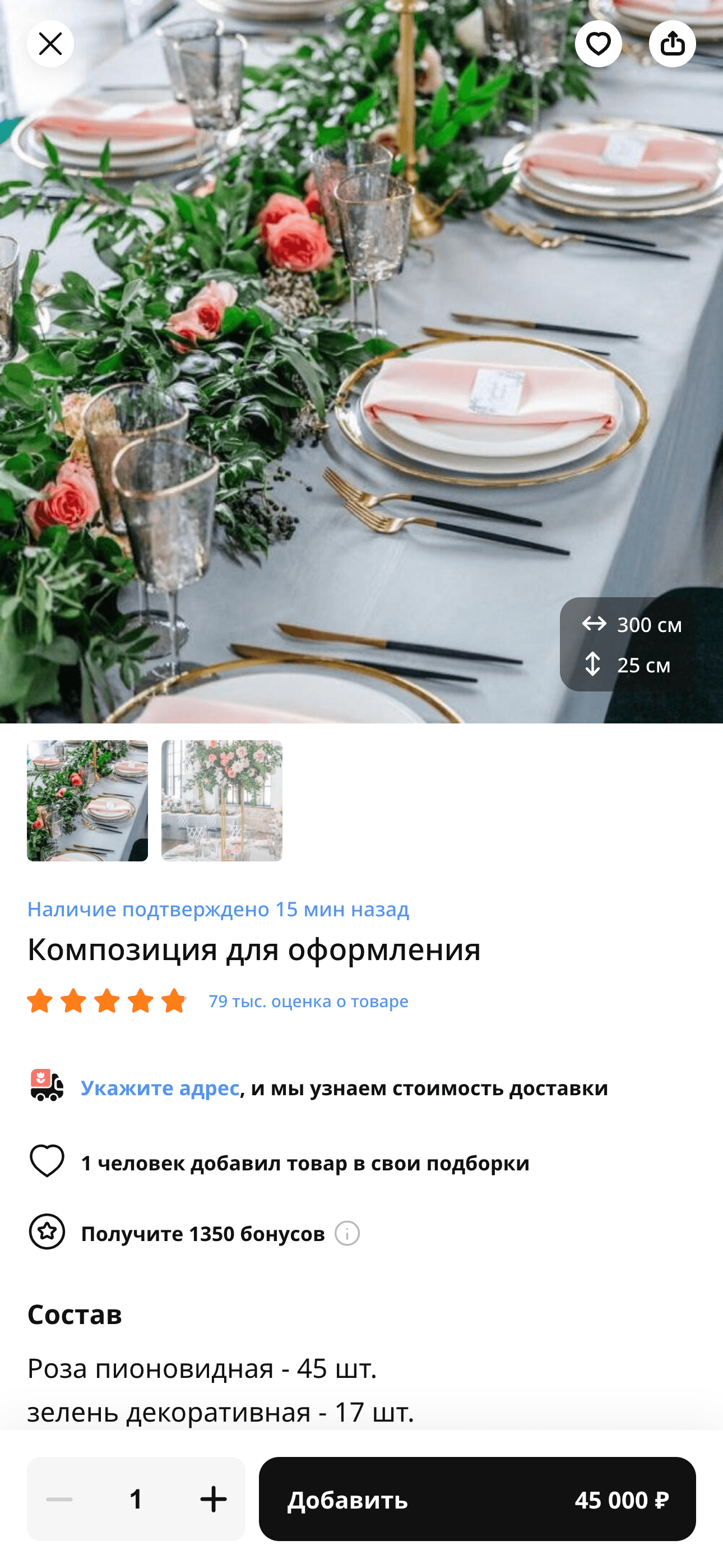Increase quantity with the plus button
The height and width of the screenshot is (1568, 723).
(x=213, y=1499)
